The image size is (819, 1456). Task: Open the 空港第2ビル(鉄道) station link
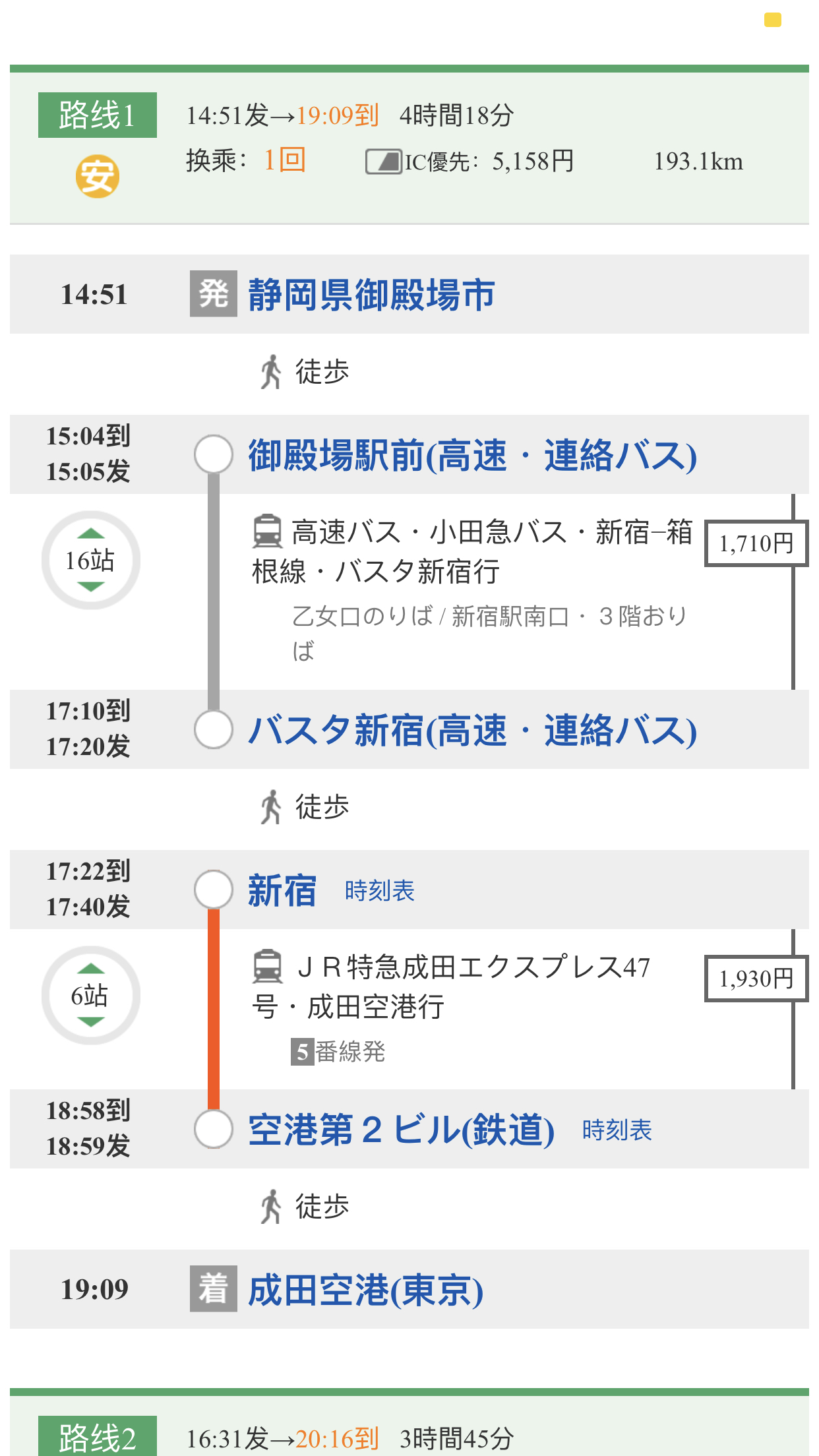pyautogui.click(x=401, y=1130)
